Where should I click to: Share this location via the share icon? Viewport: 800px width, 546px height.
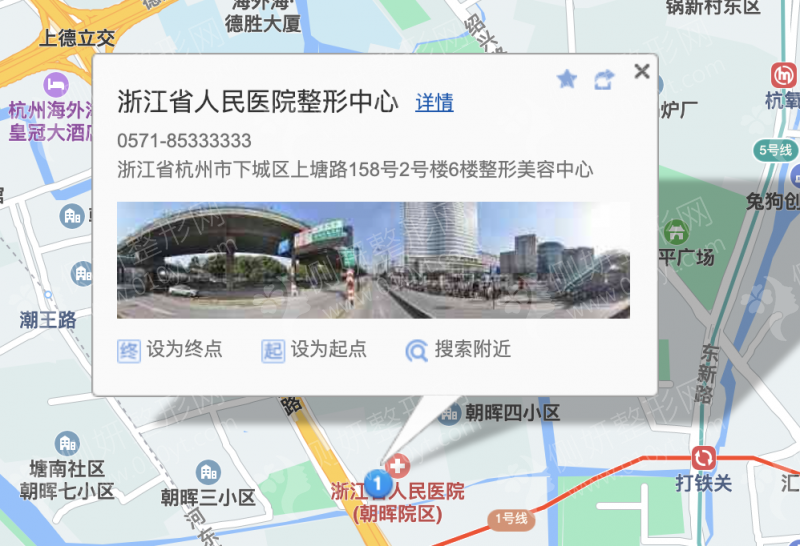(x=604, y=80)
